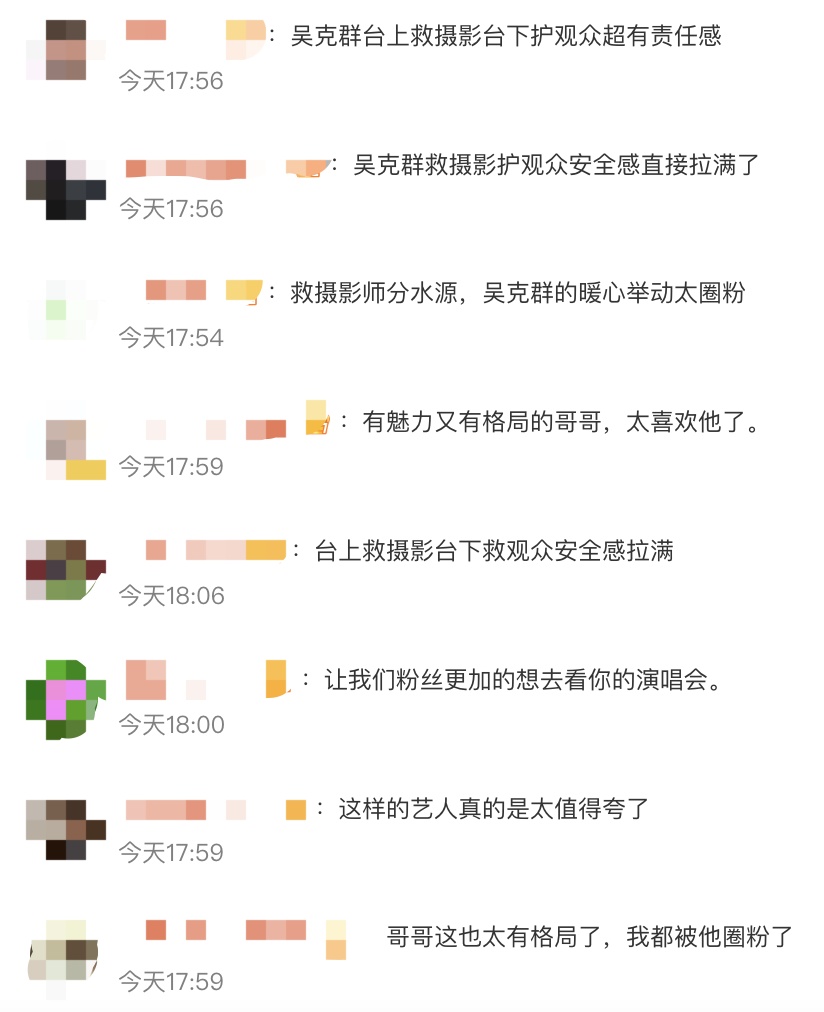Click the badge icon beside the 演唱会 comment author
This screenshot has width=824, height=1012.
276,680
